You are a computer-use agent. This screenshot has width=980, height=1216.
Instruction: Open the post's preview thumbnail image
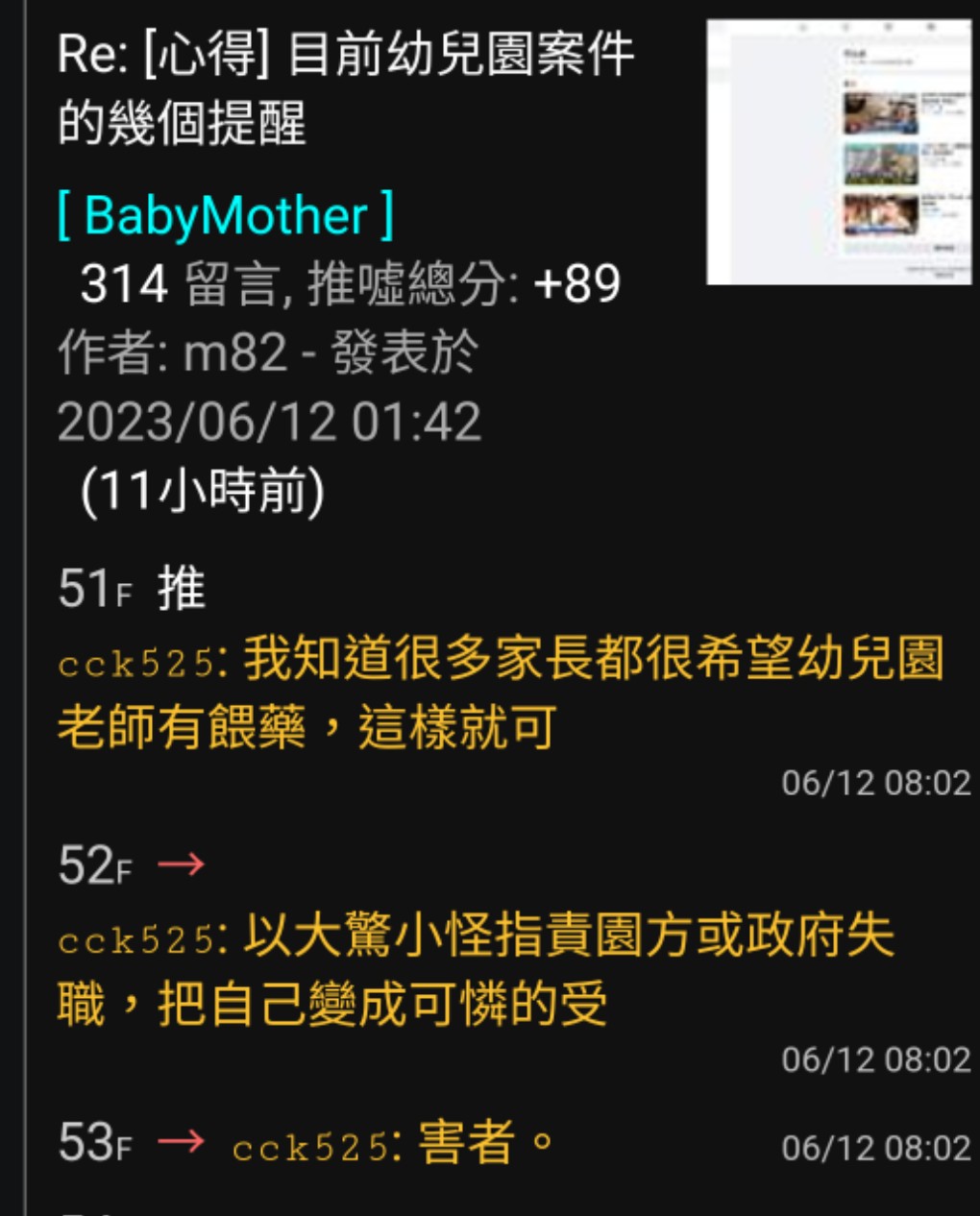840,152
